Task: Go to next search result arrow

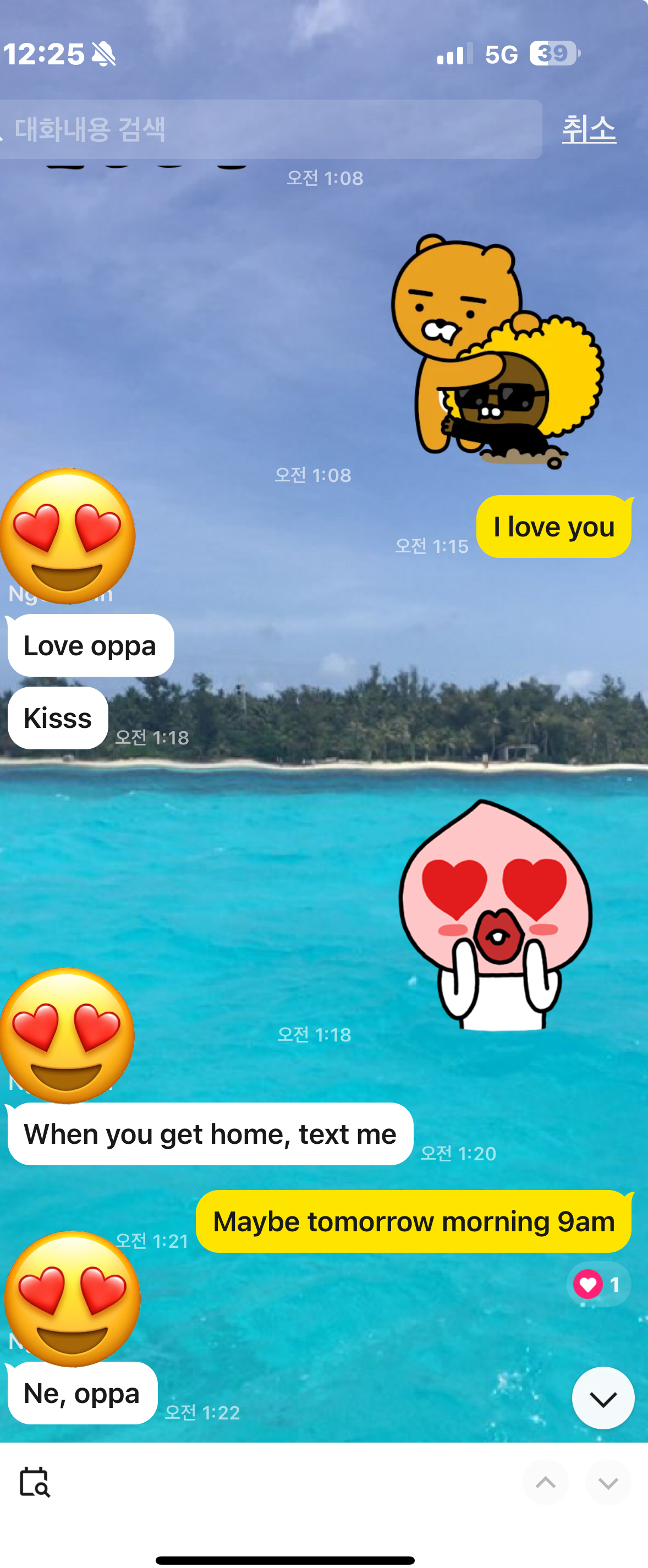Action: (x=608, y=1482)
